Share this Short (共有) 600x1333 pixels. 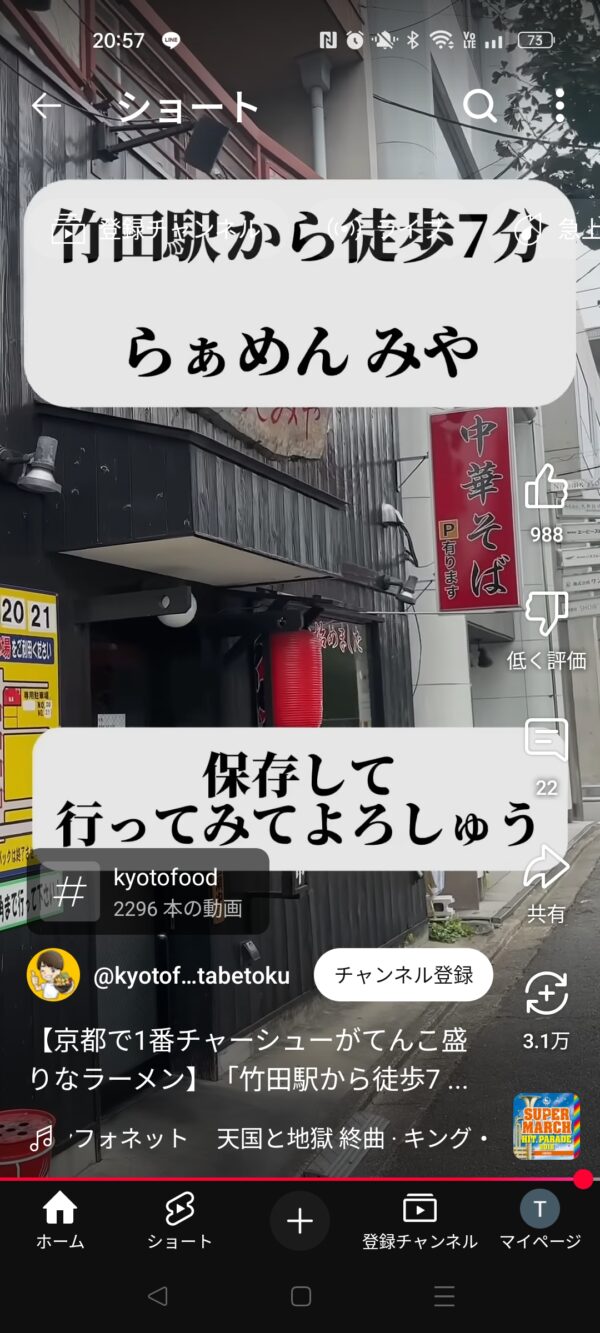[546, 868]
